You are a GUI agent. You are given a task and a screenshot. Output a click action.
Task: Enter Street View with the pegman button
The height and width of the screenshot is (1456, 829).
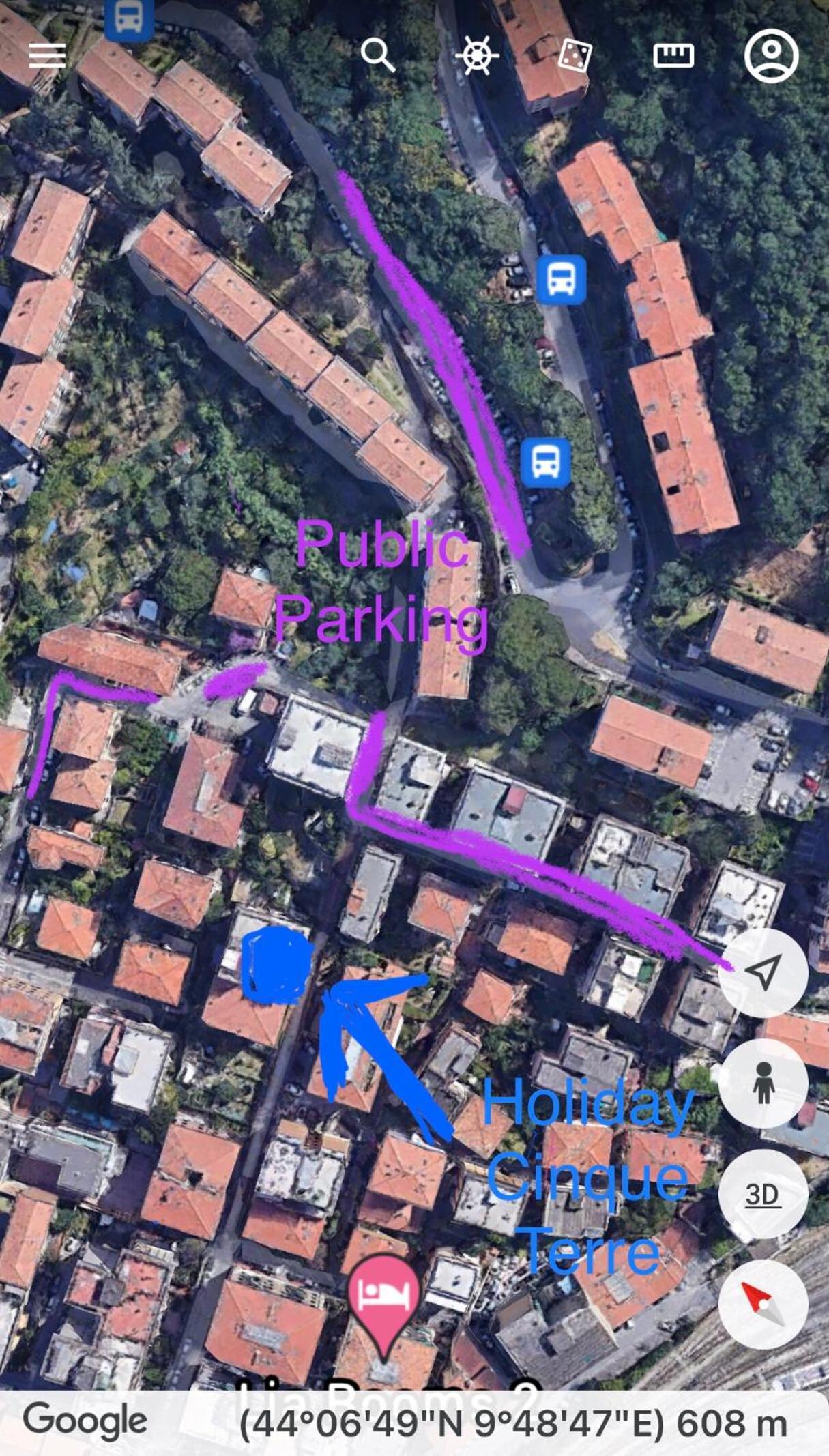pyautogui.click(x=763, y=1083)
